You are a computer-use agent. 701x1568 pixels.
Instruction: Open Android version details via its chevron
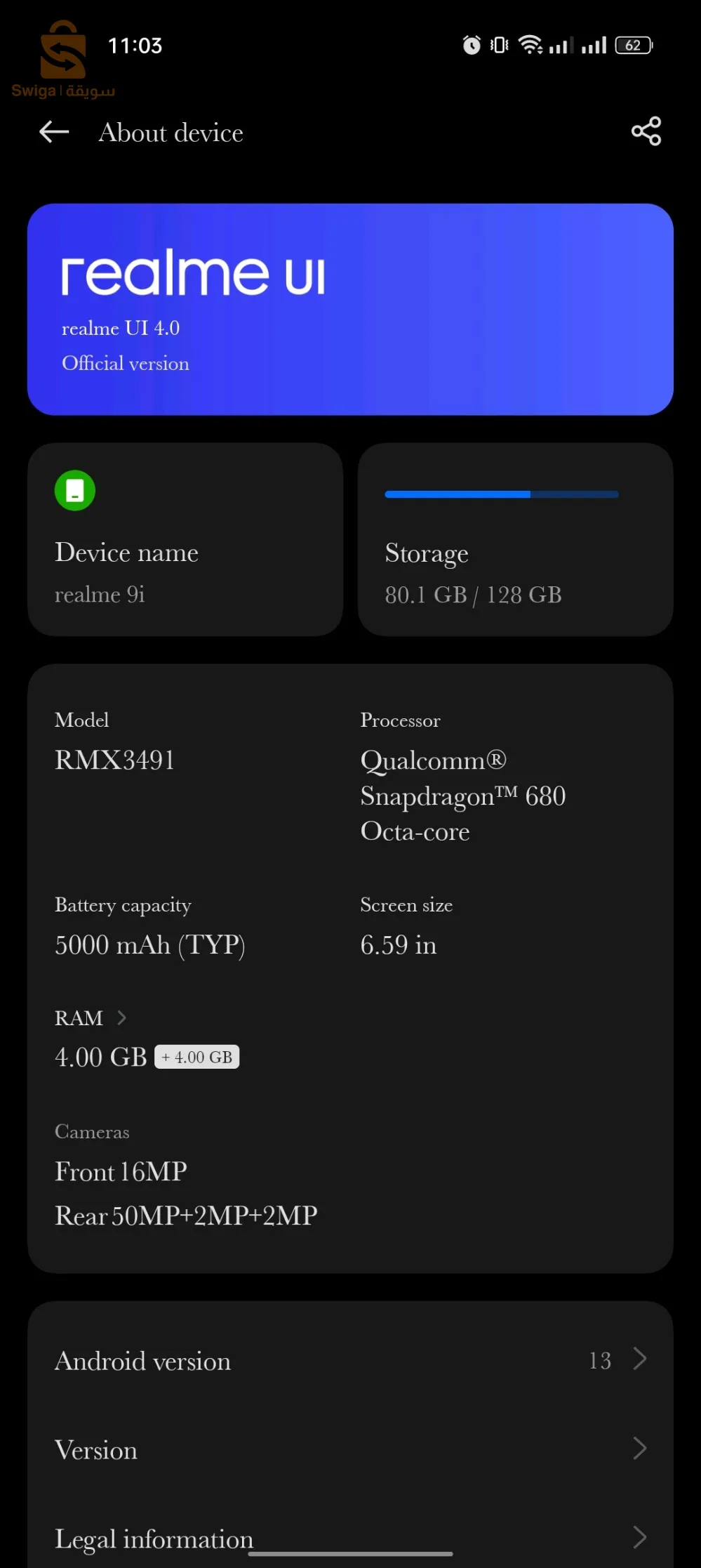[x=639, y=1360]
